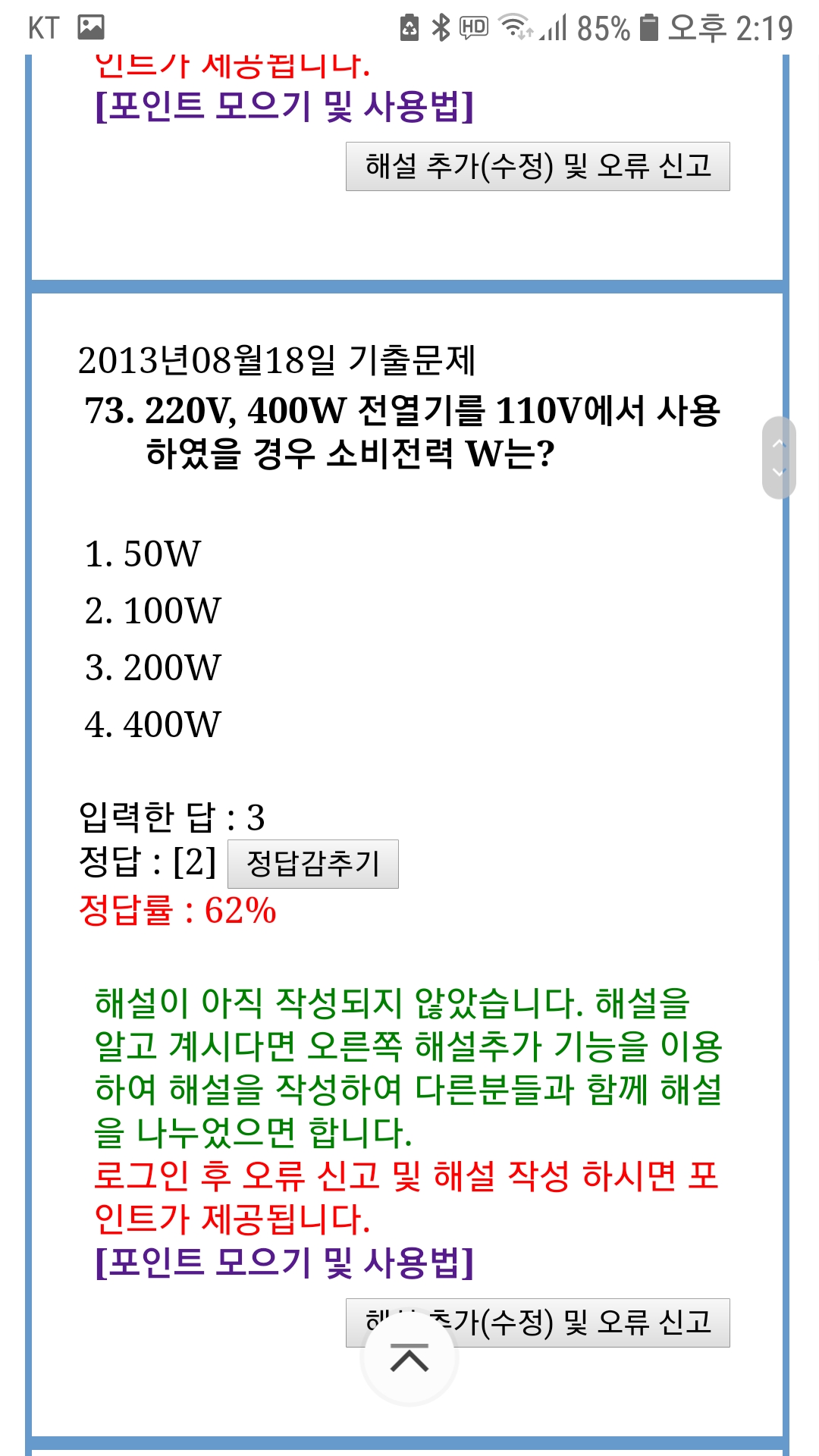819x1456 pixels.
Task: Open the 포인트 모으기 및 사용법 link under question 73
Action: [284, 1262]
